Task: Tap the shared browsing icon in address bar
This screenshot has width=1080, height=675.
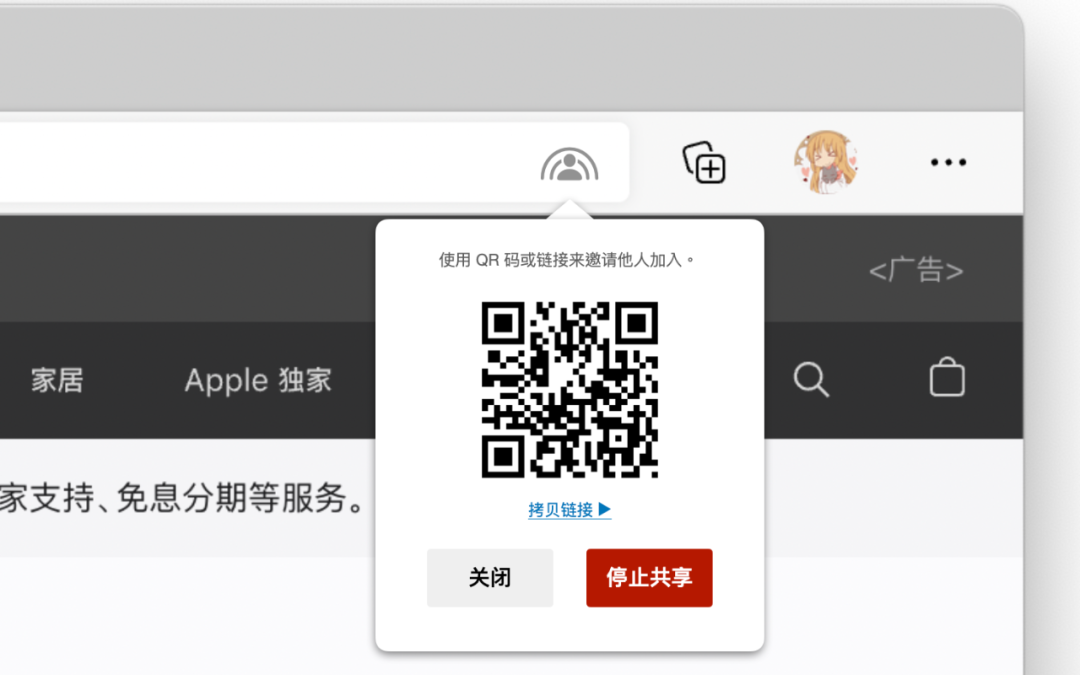Action: click(569, 164)
